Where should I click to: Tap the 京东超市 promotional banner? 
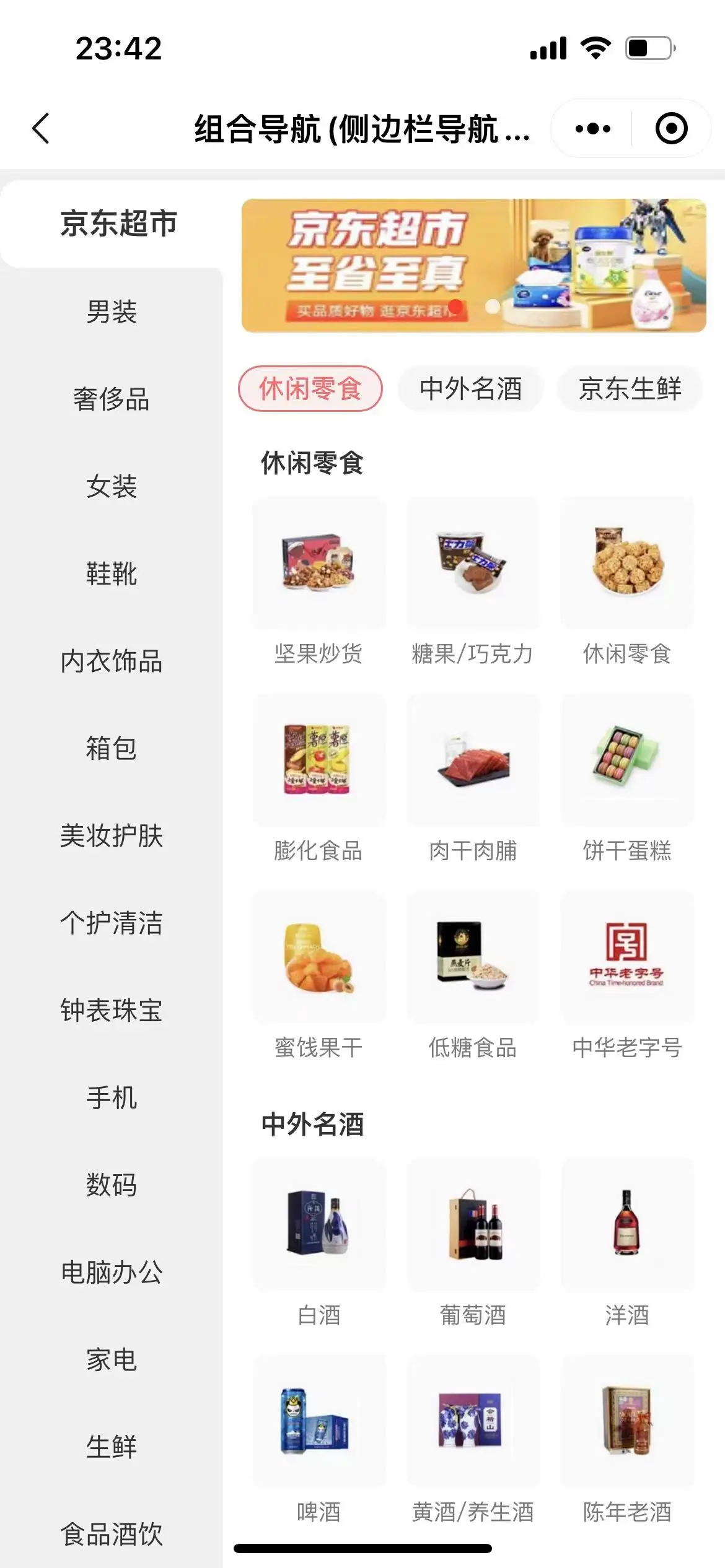click(x=473, y=265)
